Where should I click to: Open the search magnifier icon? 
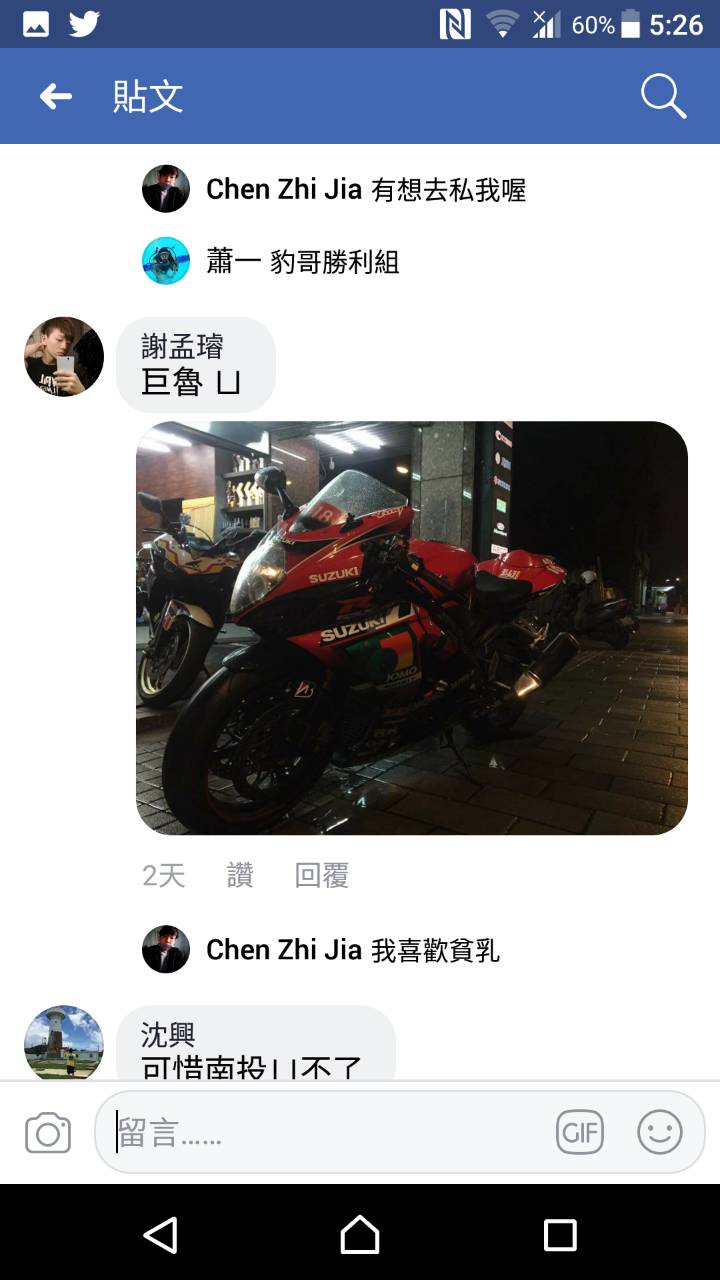pyautogui.click(x=663, y=96)
